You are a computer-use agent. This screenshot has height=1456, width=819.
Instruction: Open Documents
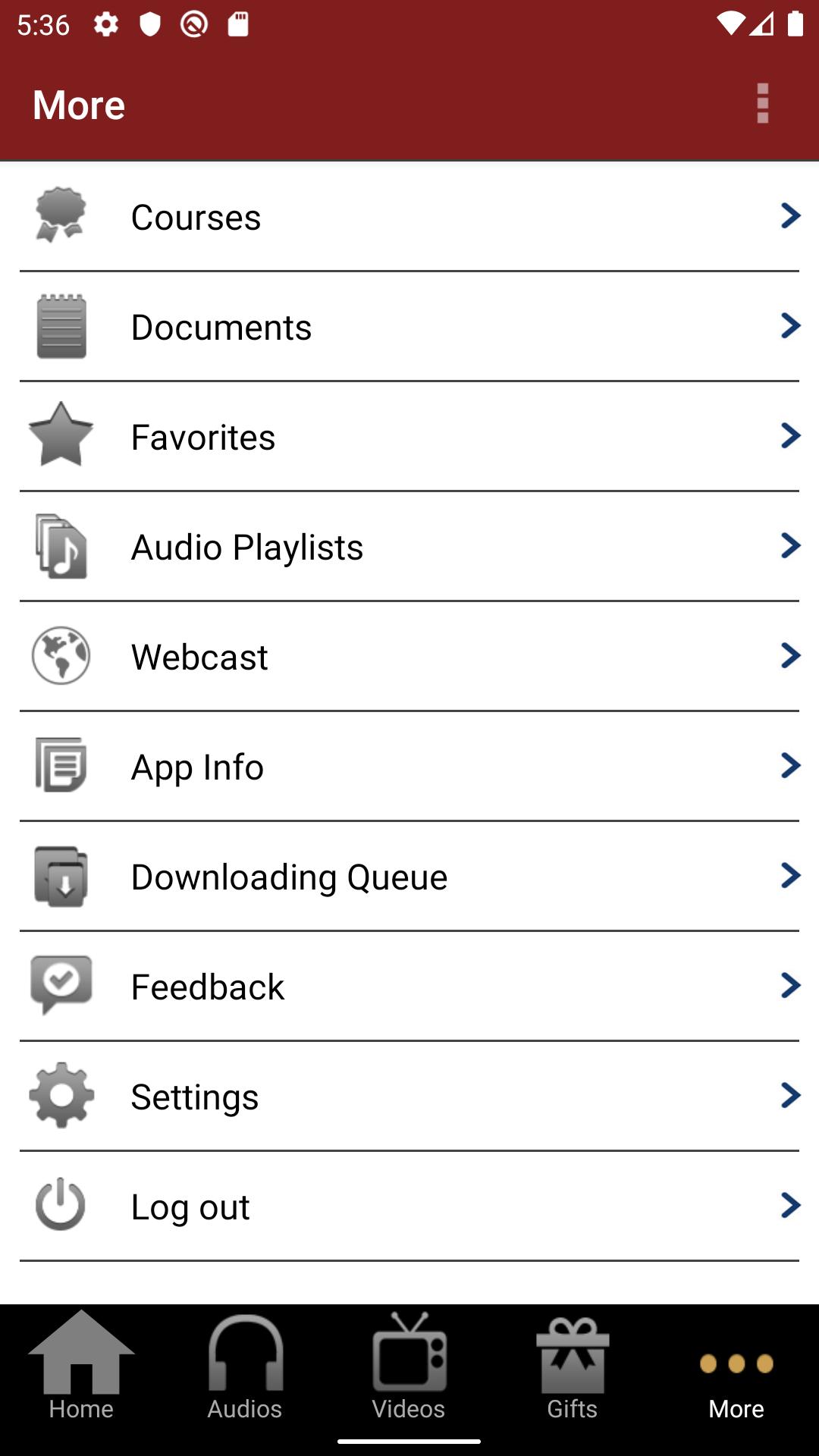(409, 327)
